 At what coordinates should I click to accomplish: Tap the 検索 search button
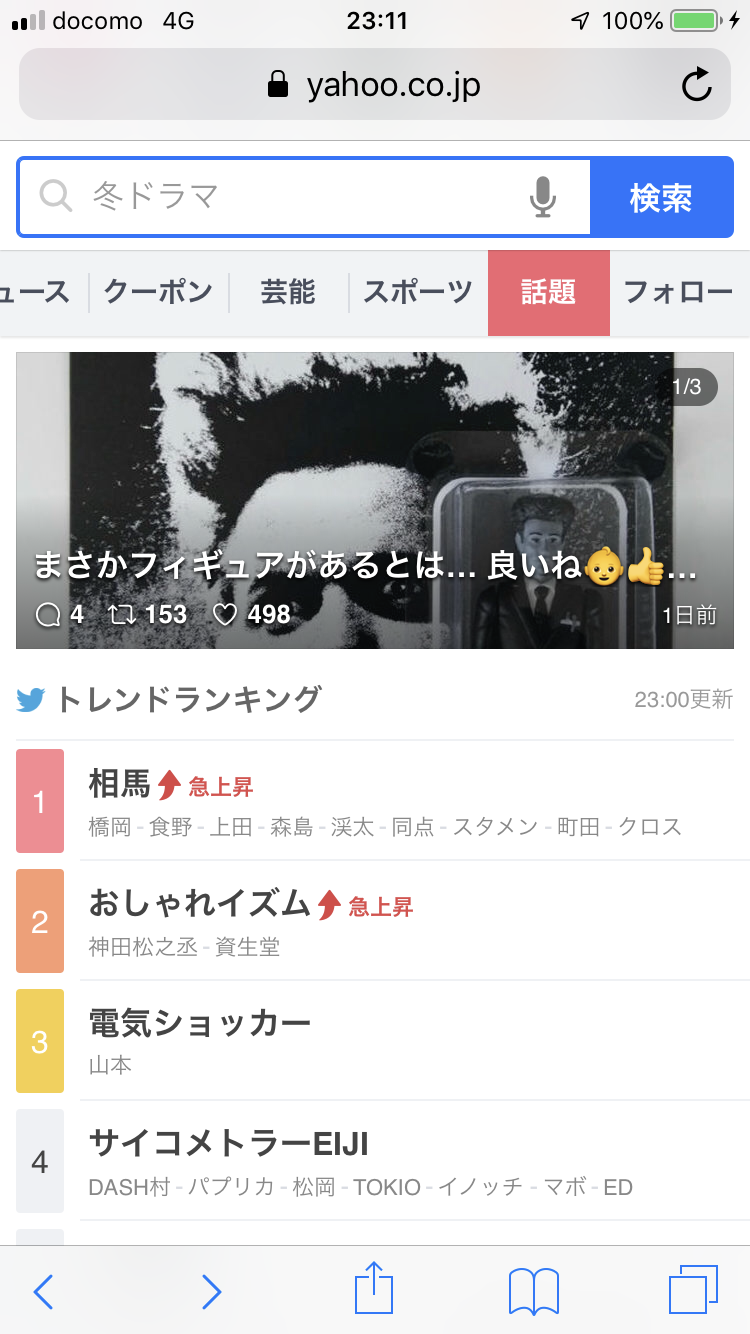click(x=661, y=197)
